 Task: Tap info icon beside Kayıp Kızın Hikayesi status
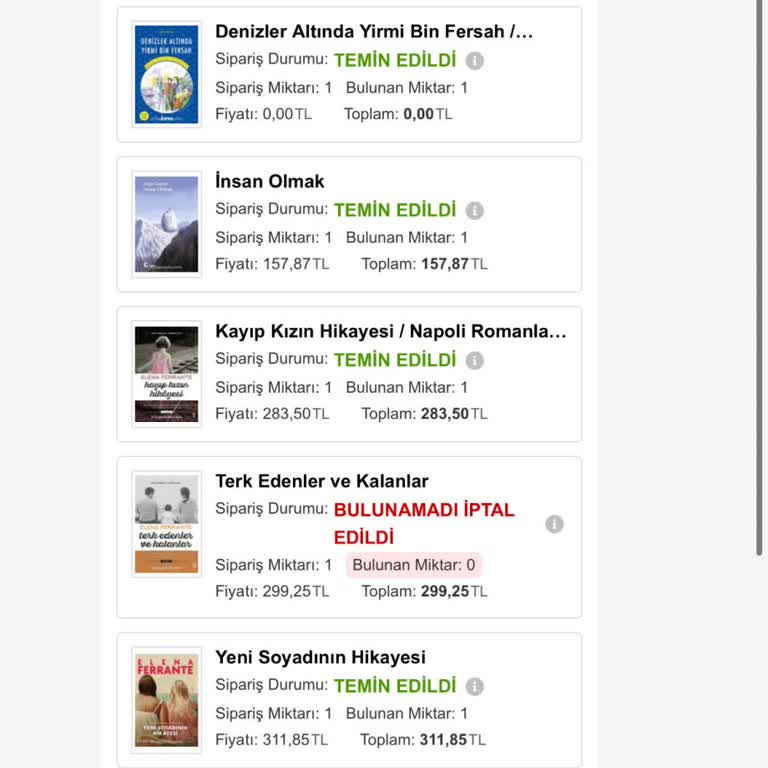coord(475,361)
